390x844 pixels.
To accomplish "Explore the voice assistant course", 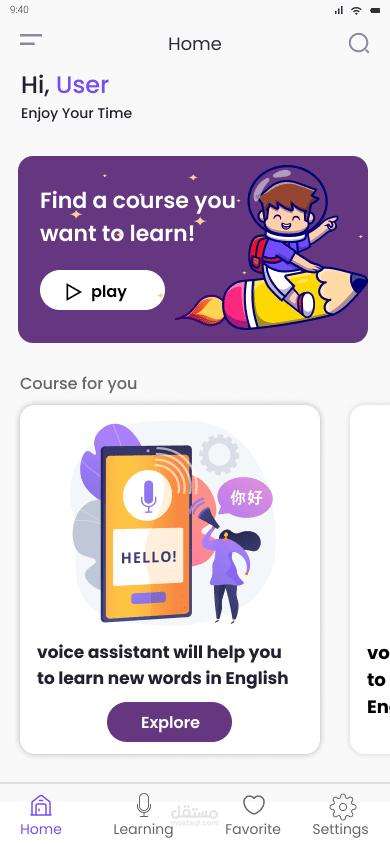I will pos(169,722).
